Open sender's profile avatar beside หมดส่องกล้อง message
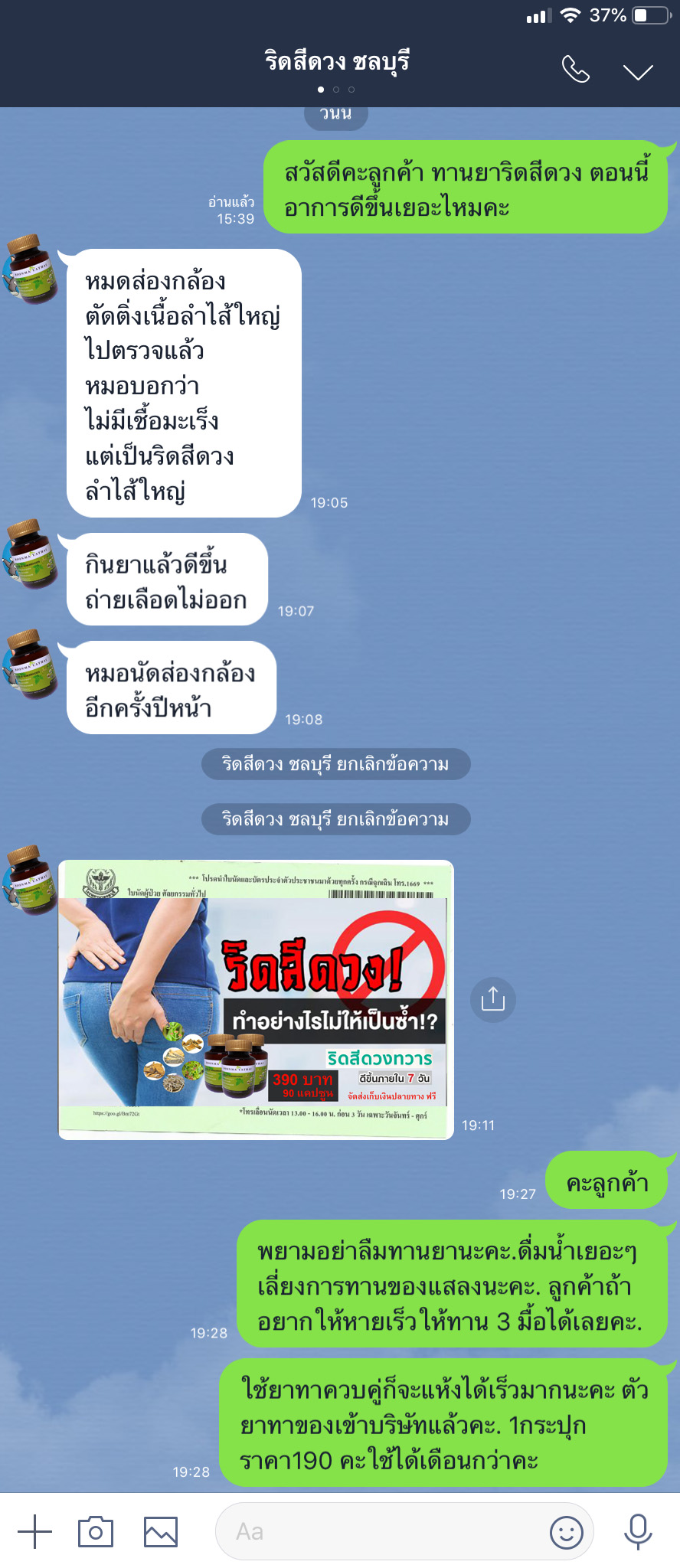Image resolution: width=680 pixels, height=1568 pixels. tap(31, 269)
